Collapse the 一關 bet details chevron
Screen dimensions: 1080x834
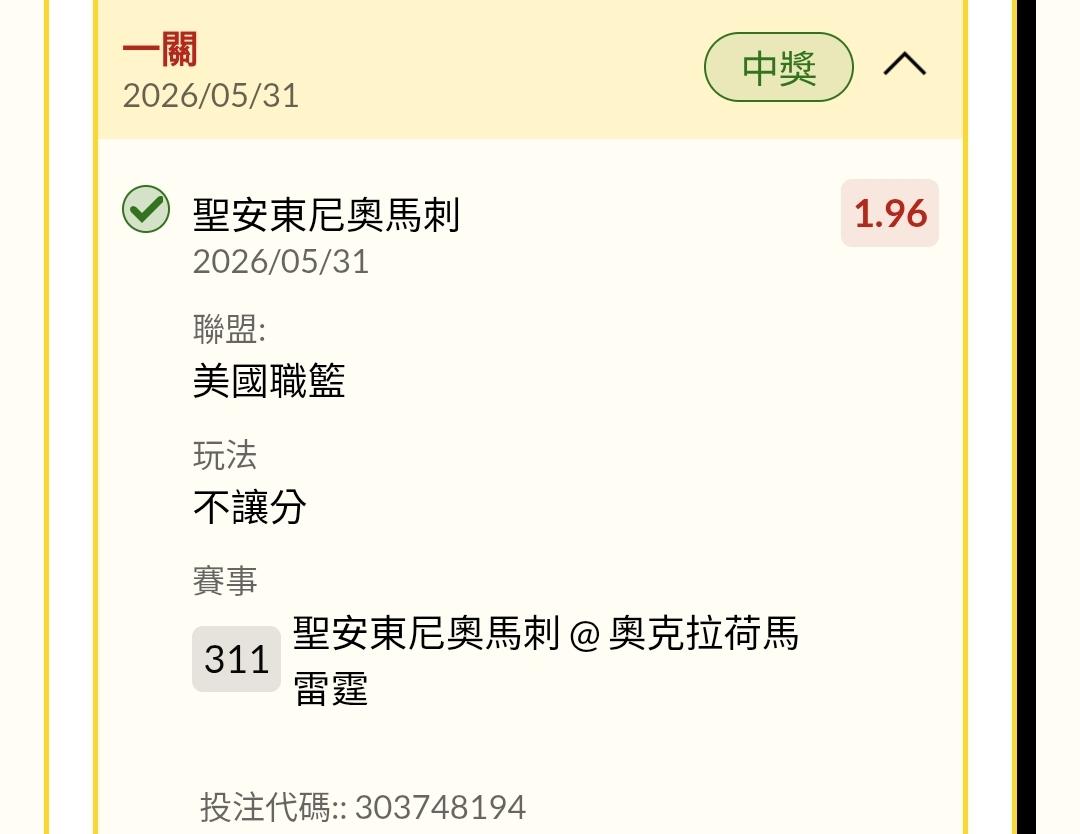point(904,65)
